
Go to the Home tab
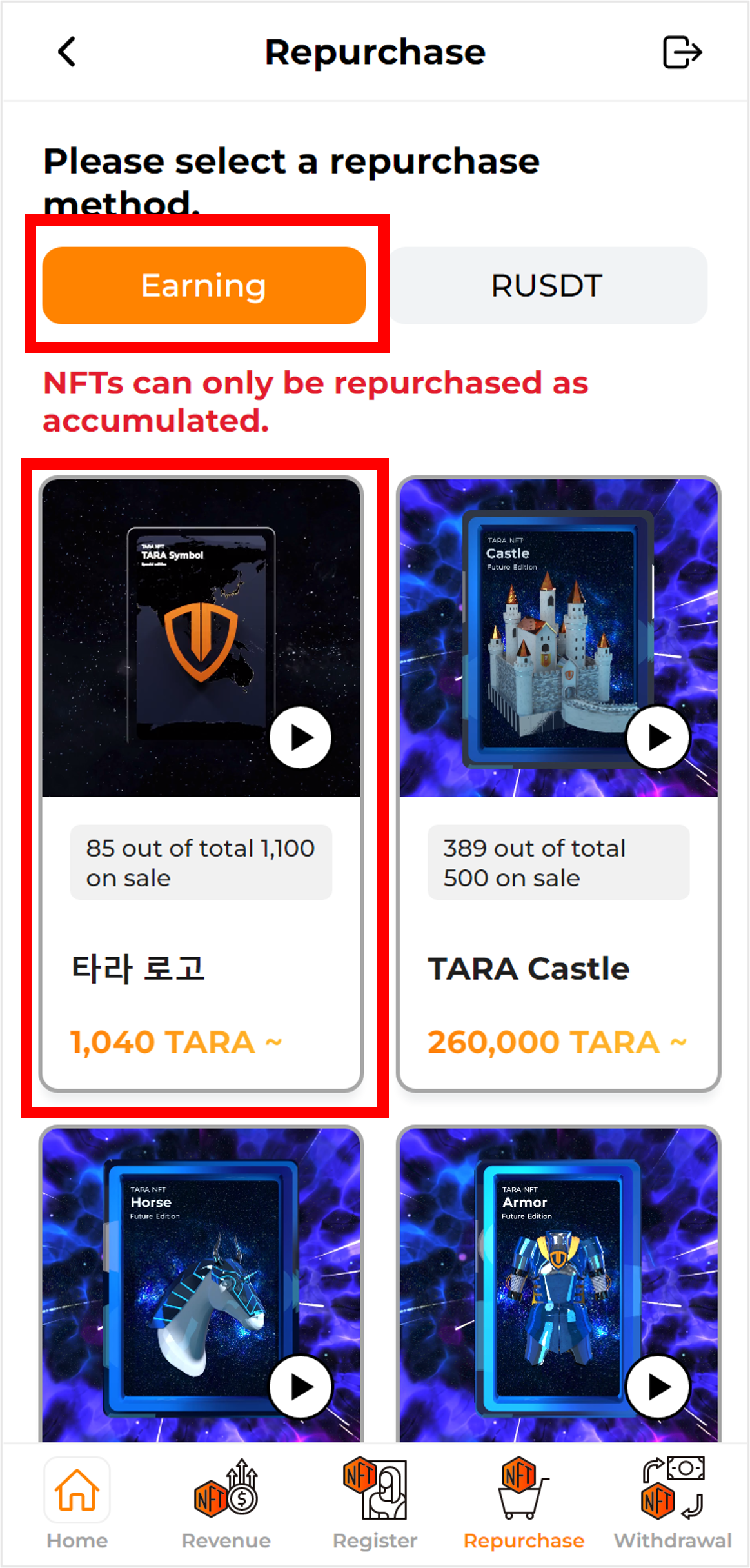pyautogui.click(x=77, y=1504)
